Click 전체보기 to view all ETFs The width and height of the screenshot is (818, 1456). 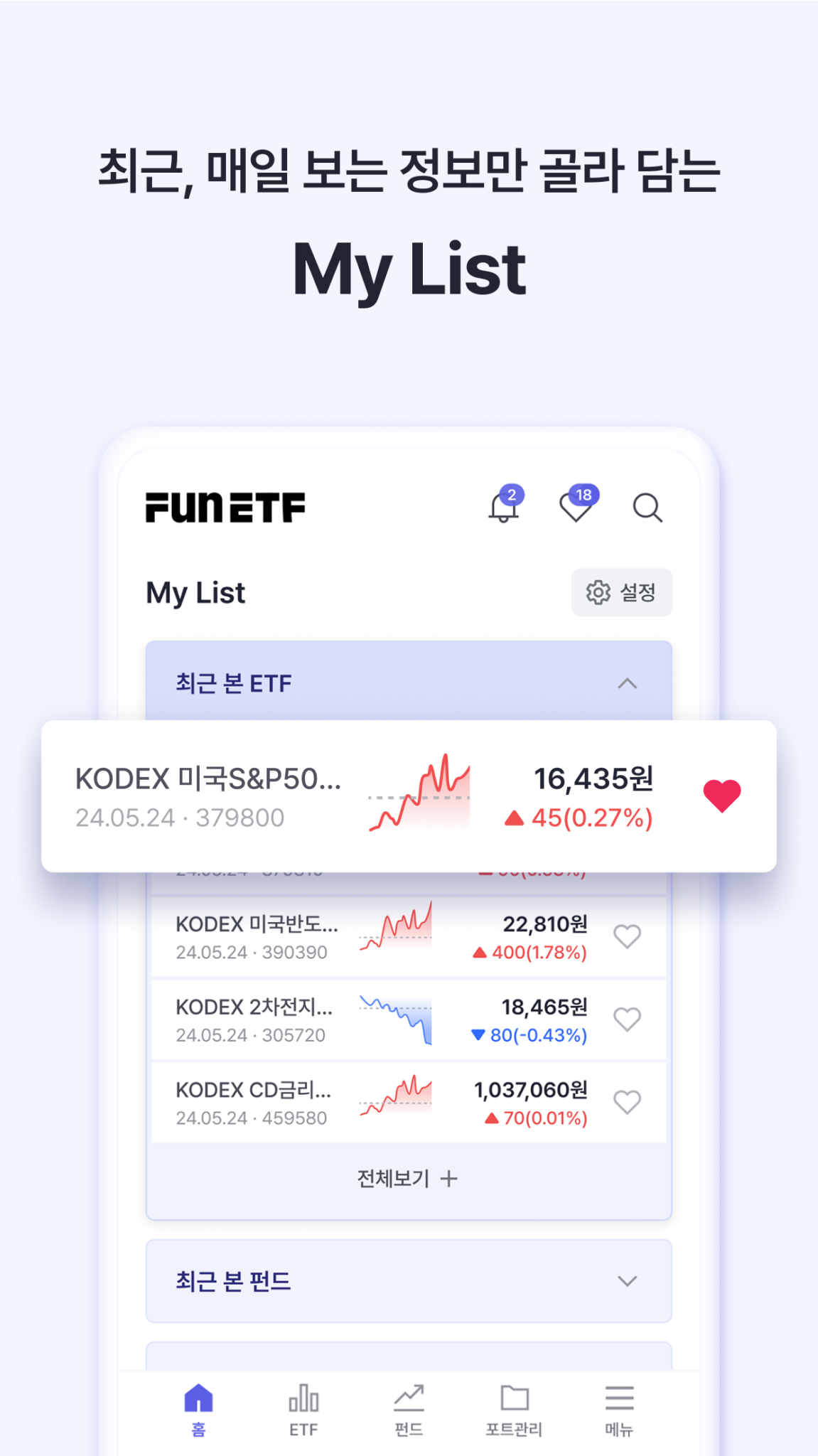coord(408,1177)
